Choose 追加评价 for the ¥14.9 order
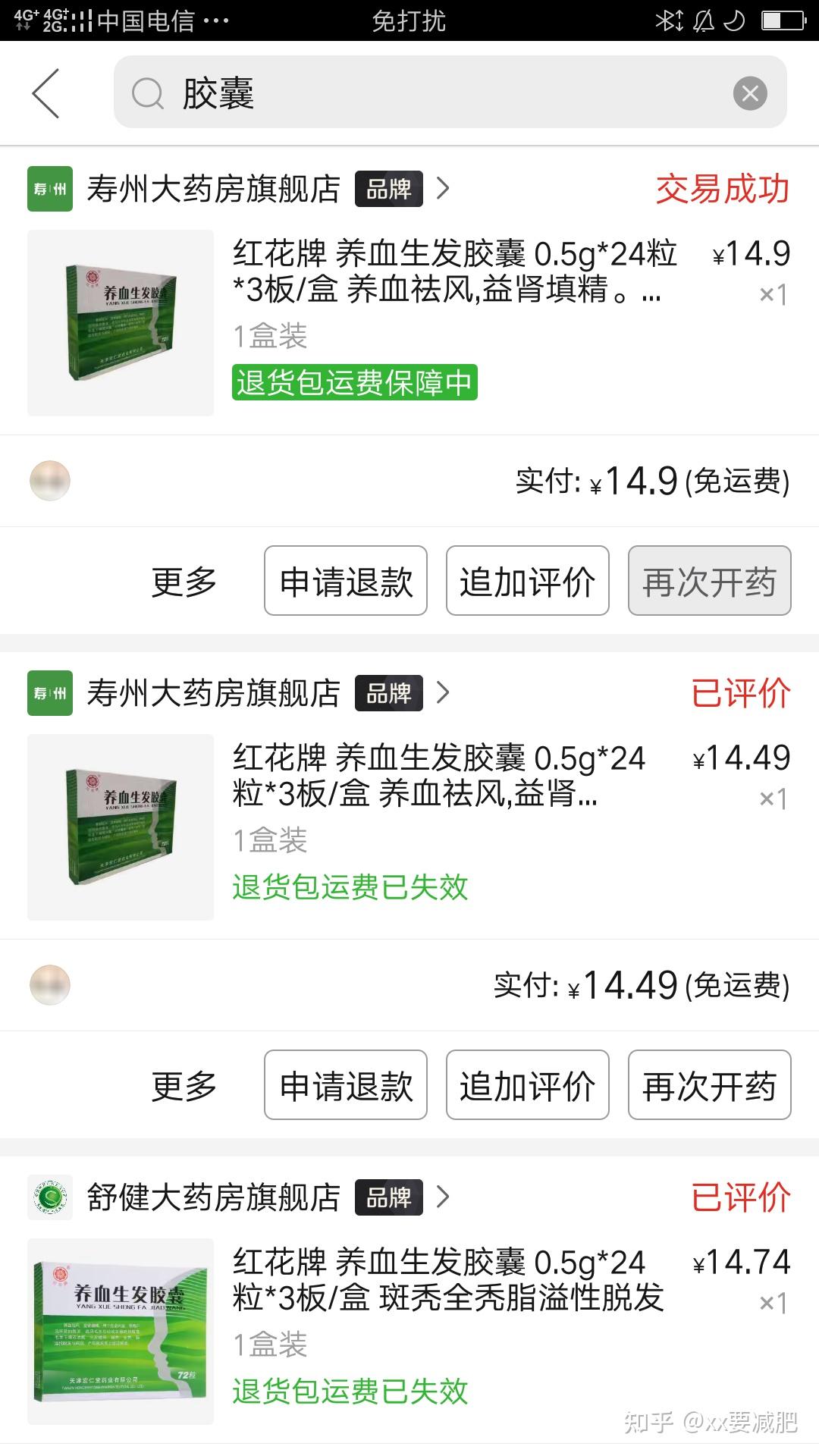The height and width of the screenshot is (1456, 819). tap(528, 582)
